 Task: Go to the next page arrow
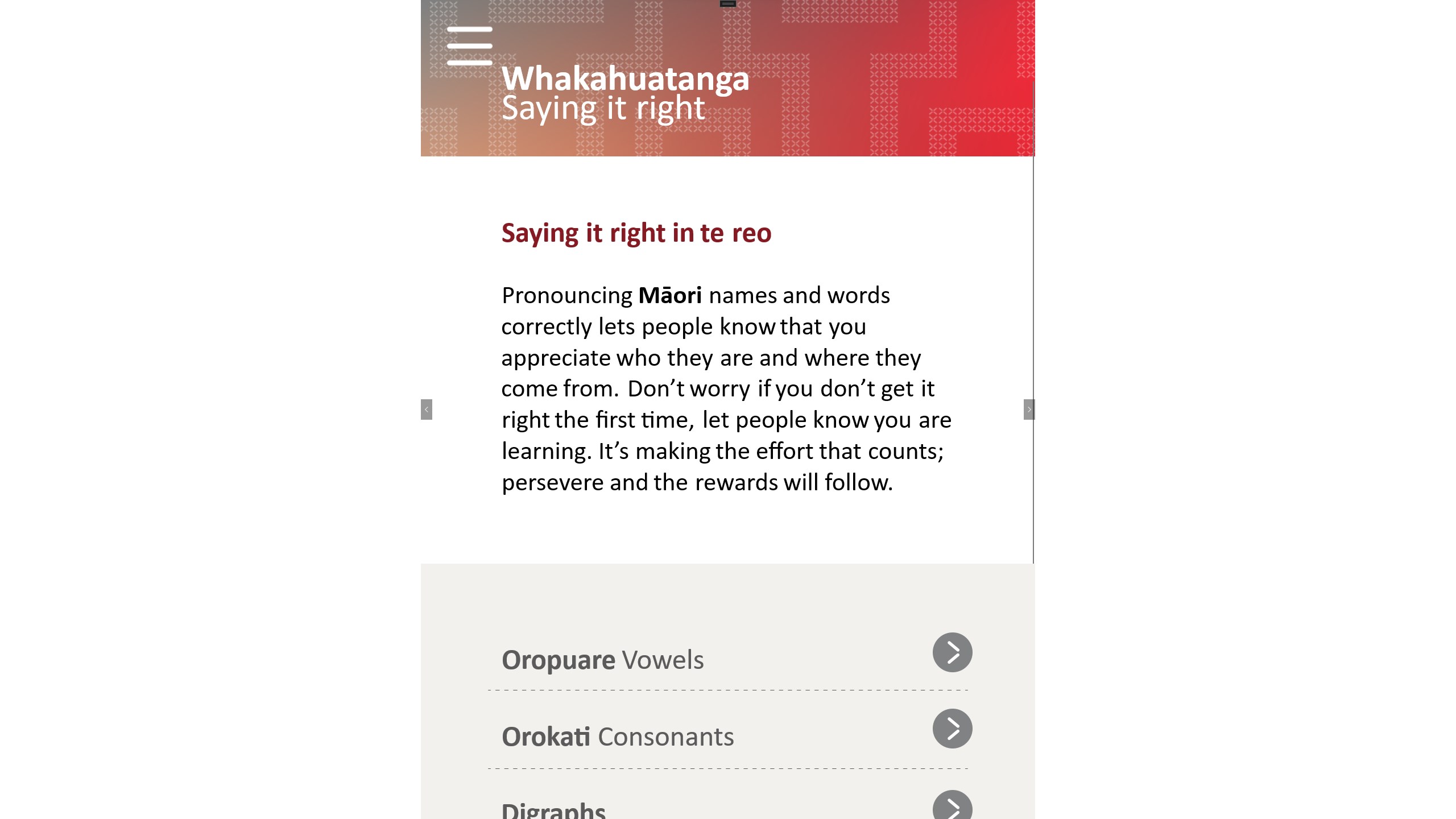(x=1029, y=409)
